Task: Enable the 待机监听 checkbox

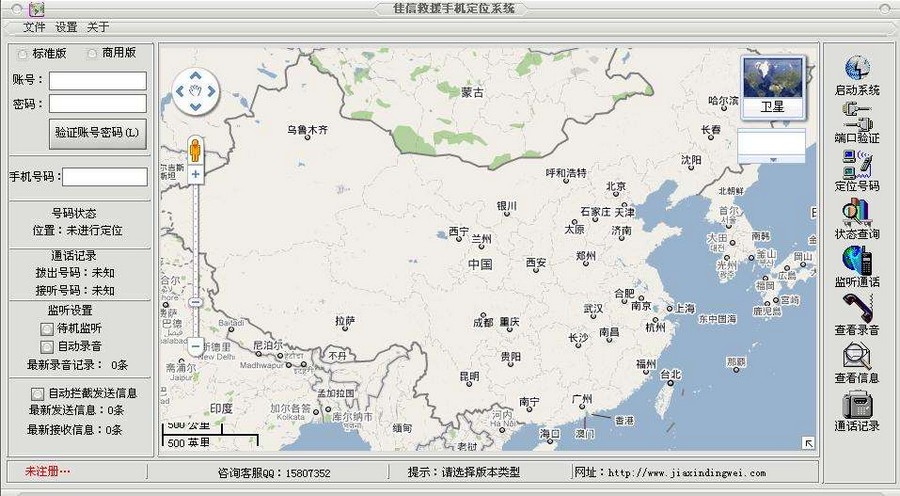Action: [46, 328]
